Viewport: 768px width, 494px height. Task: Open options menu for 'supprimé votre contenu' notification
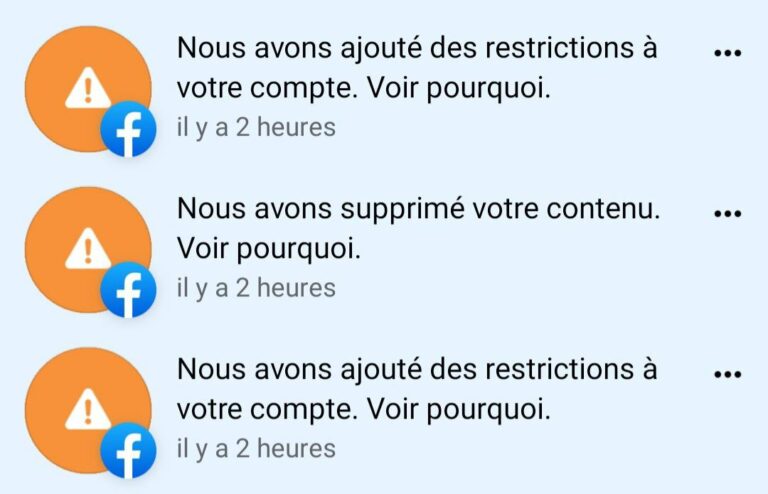(x=727, y=213)
